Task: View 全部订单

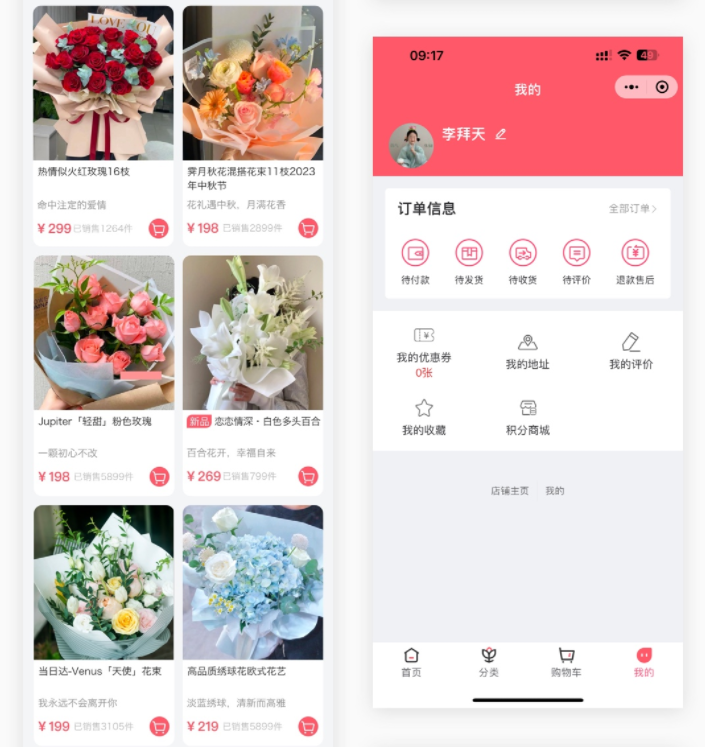Action: pyautogui.click(x=634, y=209)
